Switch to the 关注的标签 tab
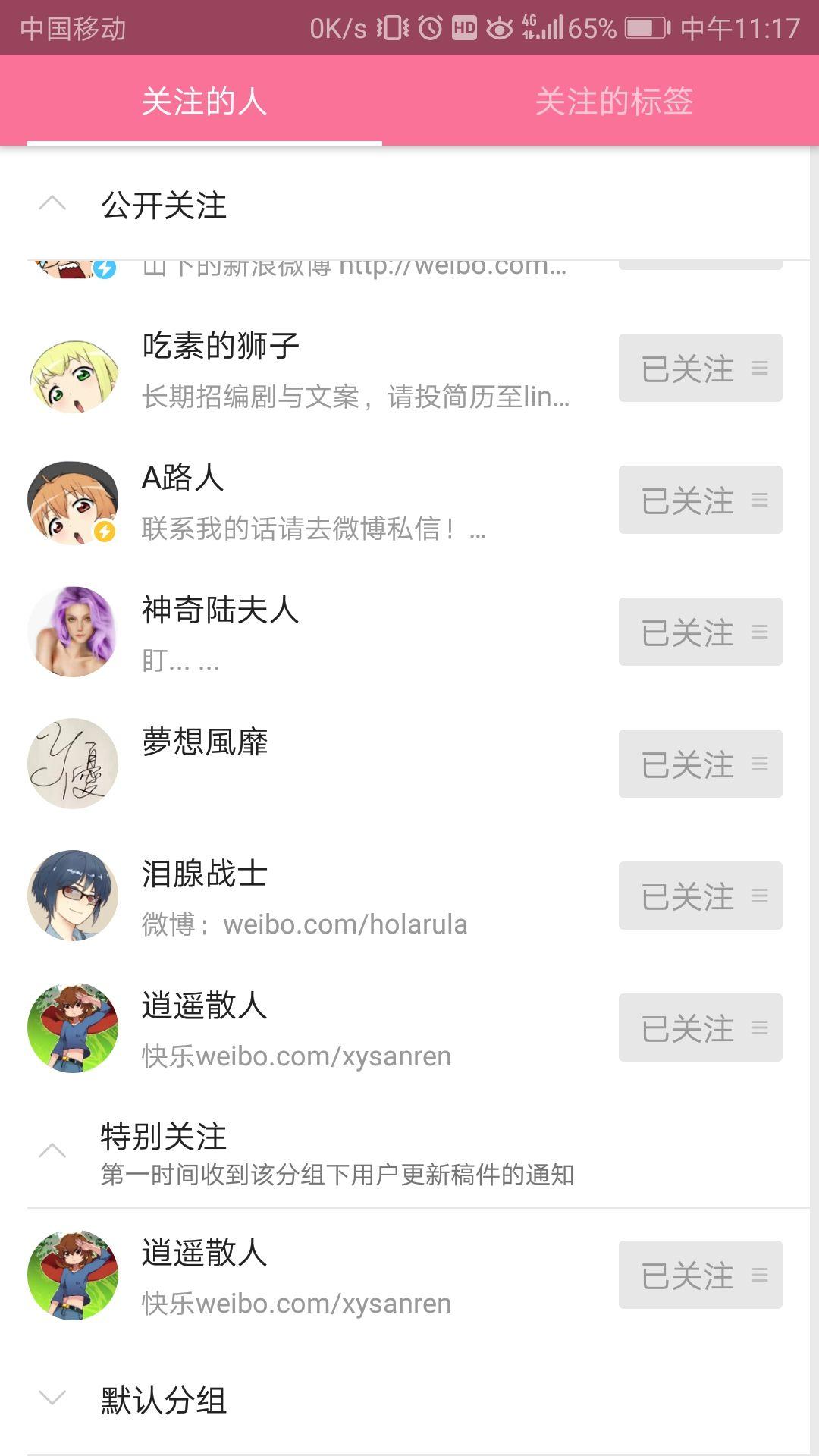 613,102
